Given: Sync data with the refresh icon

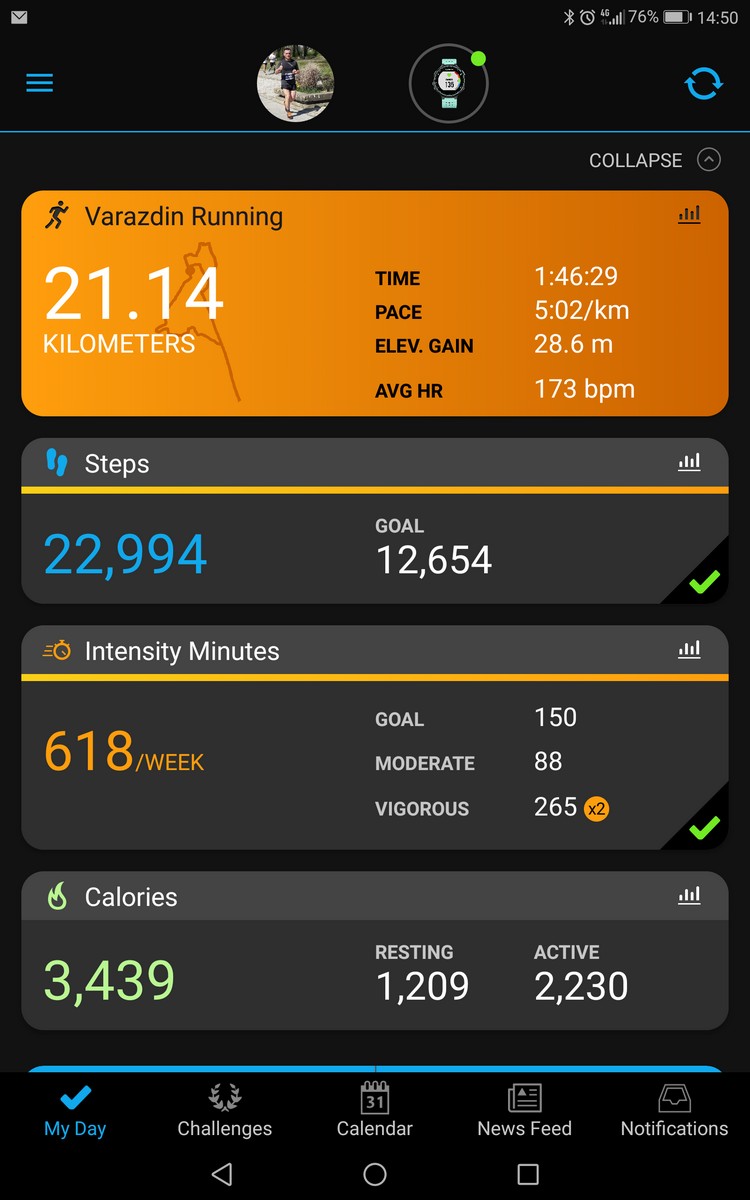Looking at the screenshot, I should (704, 83).
